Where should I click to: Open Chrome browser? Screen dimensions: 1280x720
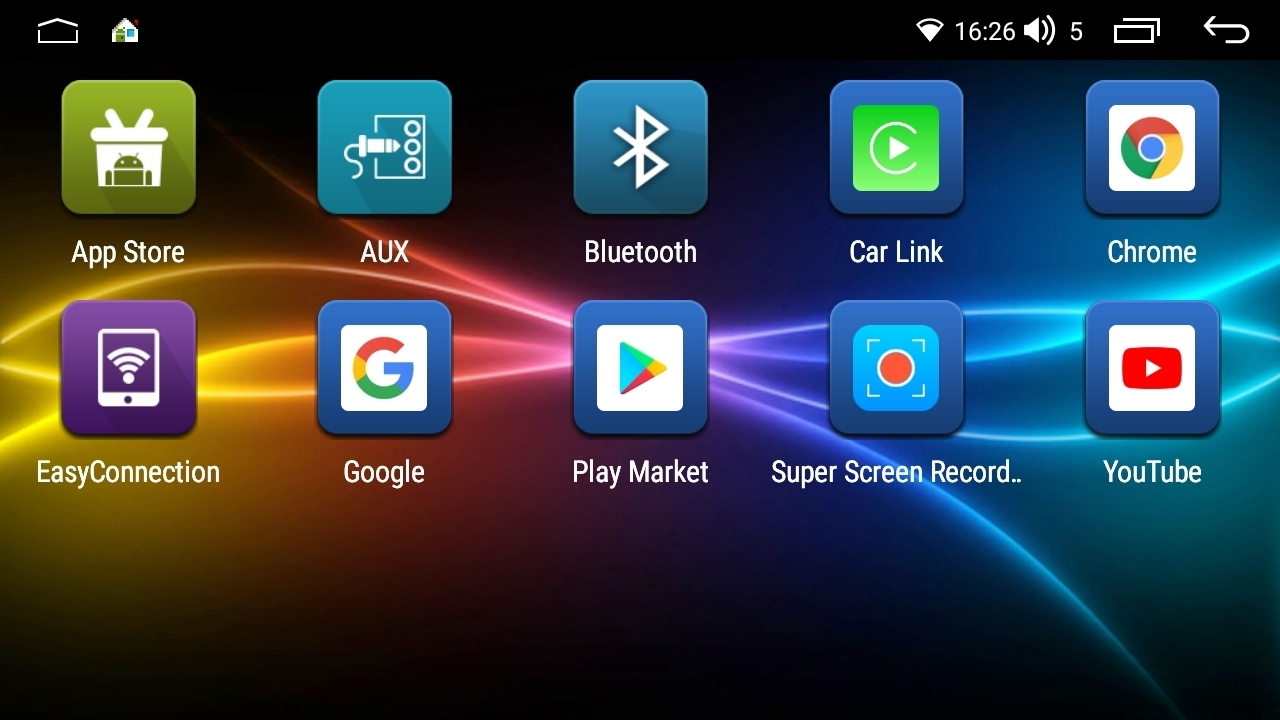(1152, 147)
